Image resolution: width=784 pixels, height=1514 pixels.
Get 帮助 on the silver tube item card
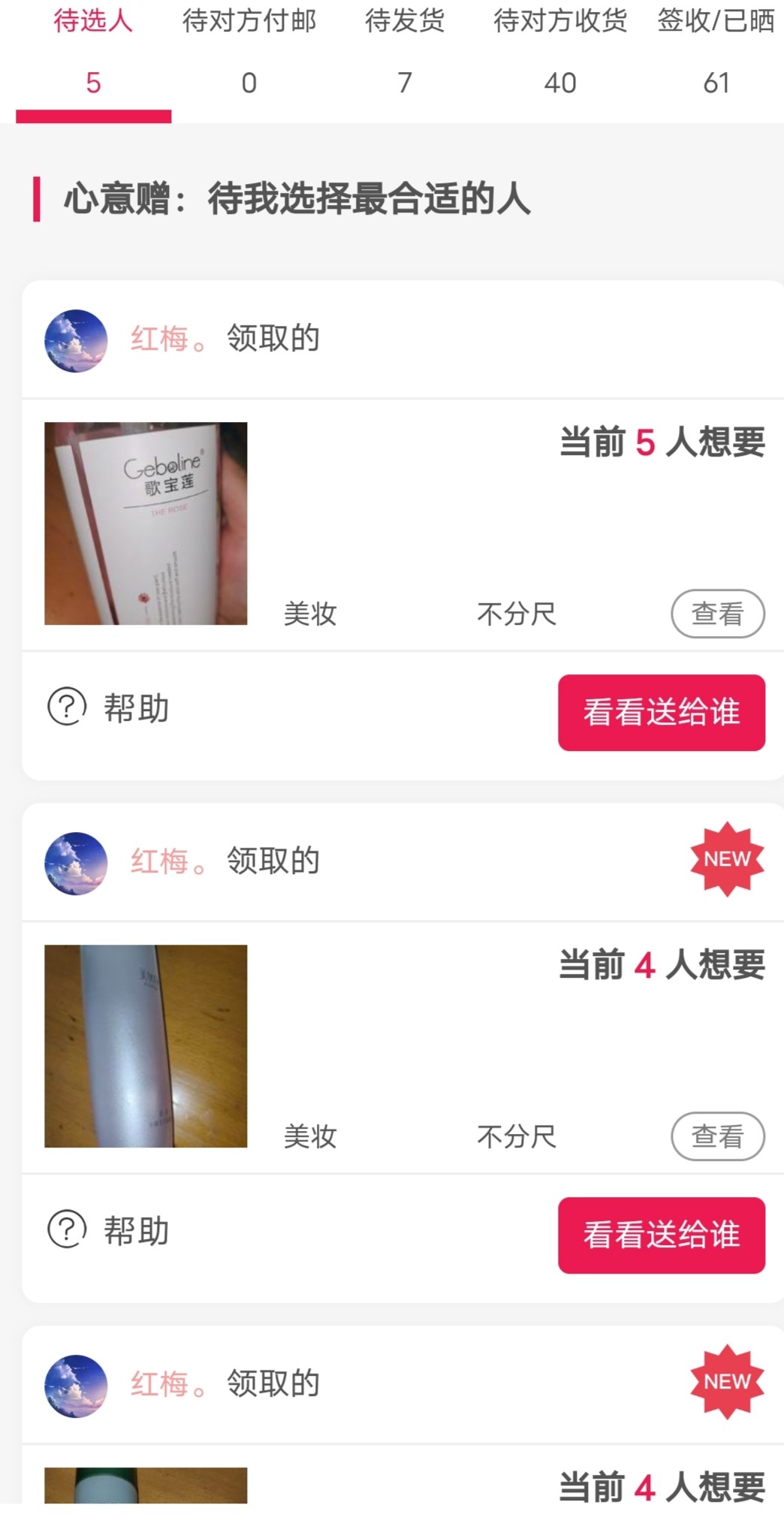(109, 1230)
